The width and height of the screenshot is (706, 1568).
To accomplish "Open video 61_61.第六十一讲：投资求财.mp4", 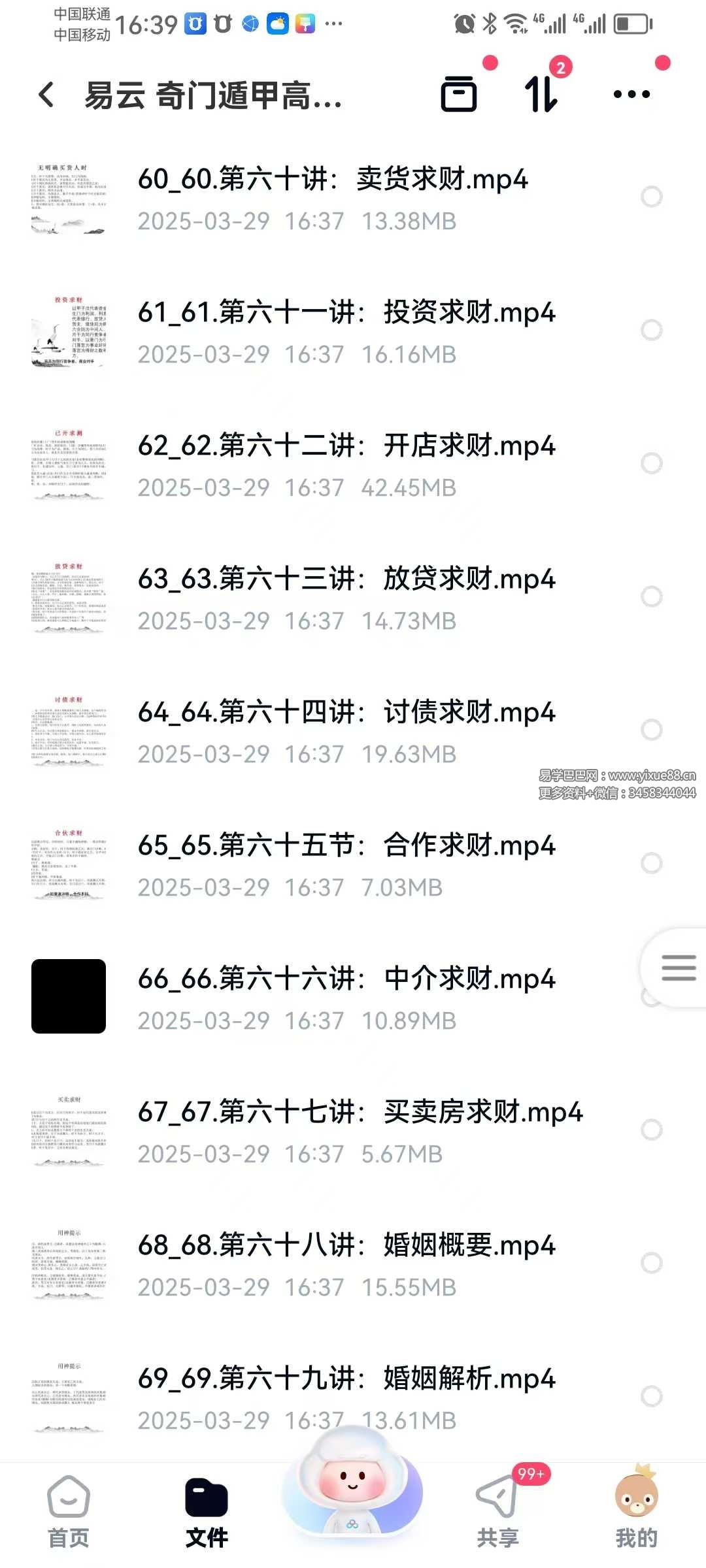I will click(346, 312).
